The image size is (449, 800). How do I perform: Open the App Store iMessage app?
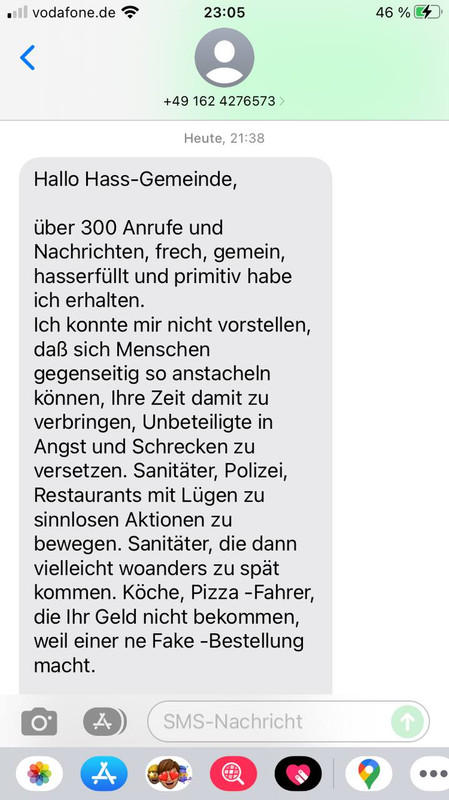pos(104,773)
